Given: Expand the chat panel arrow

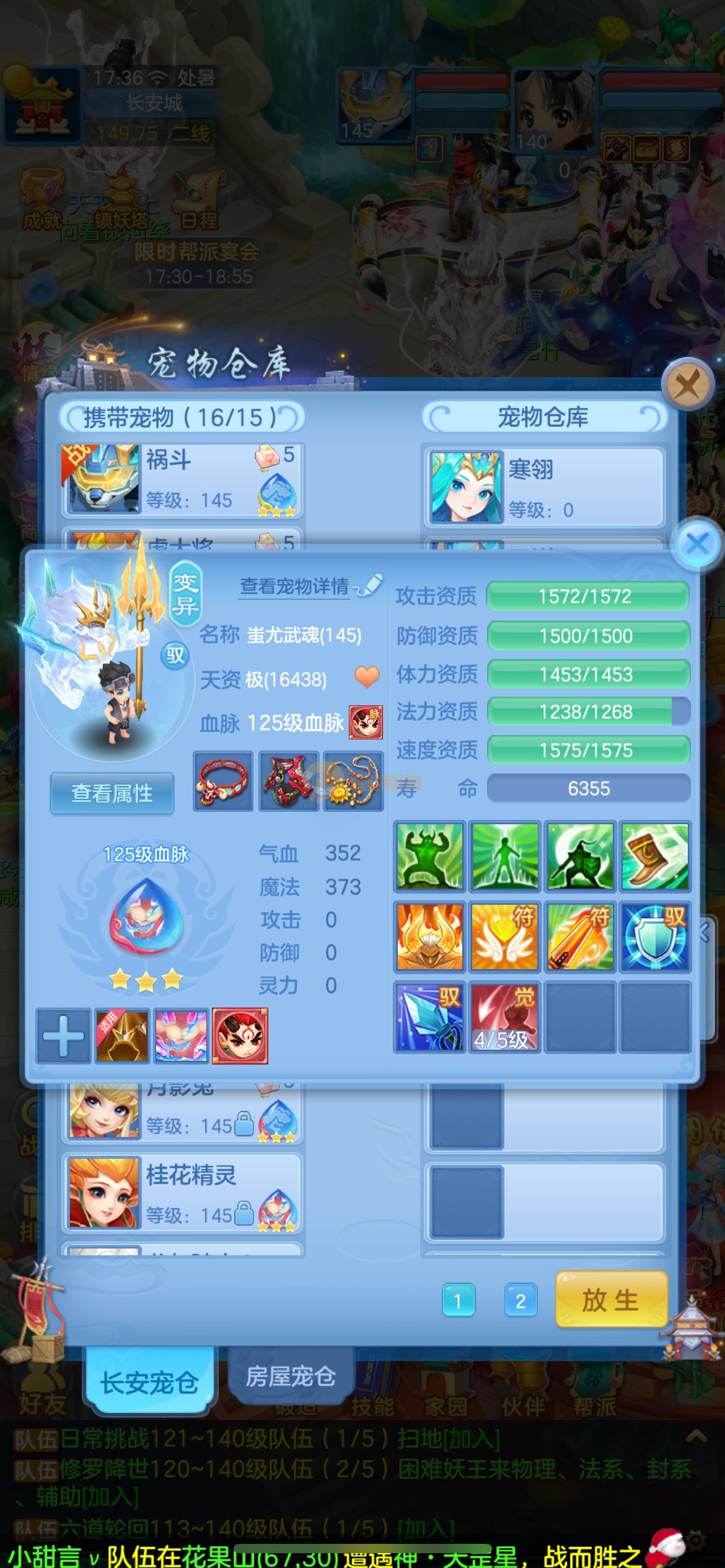Looking at the screenshot, I should tap(696, 1435).
